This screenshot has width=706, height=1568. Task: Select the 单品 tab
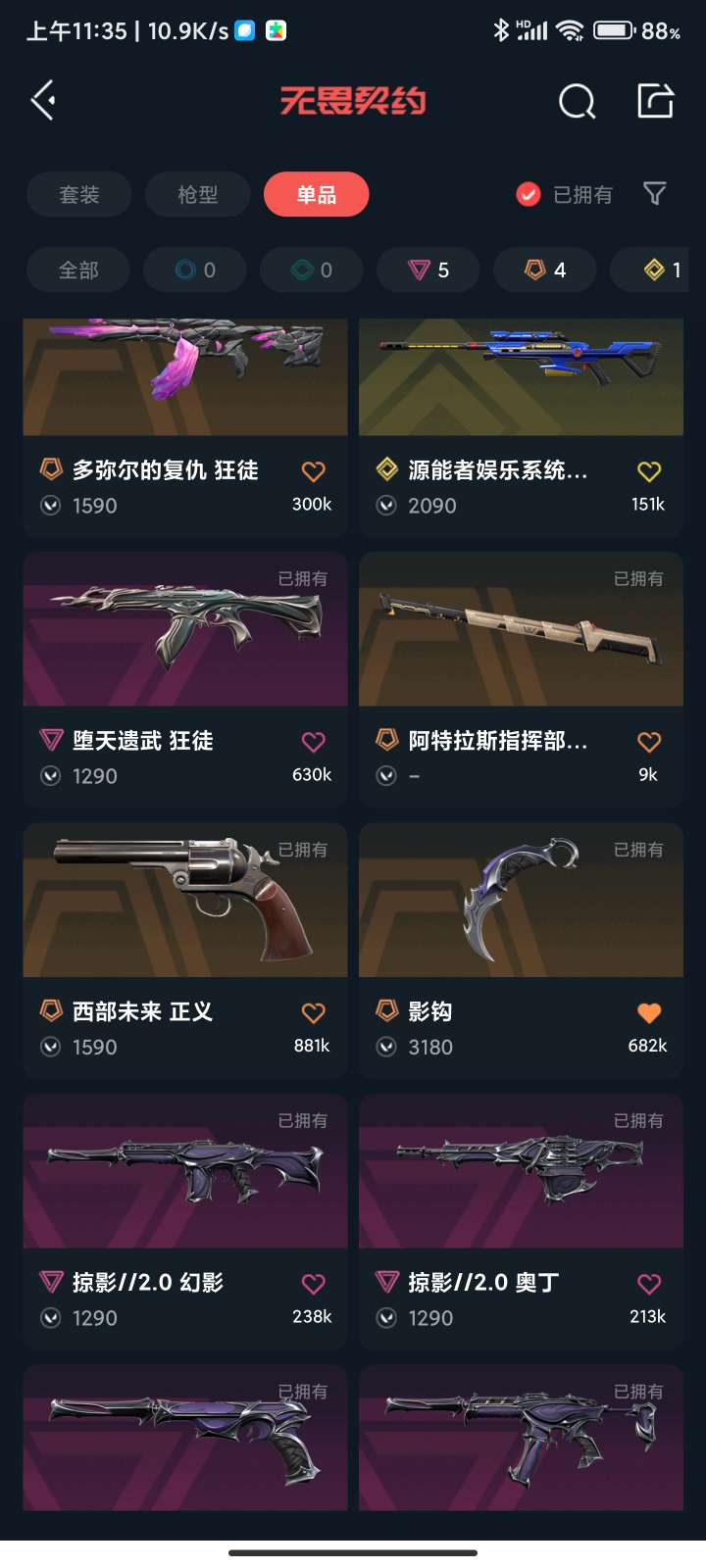click(x=316, y=194)
